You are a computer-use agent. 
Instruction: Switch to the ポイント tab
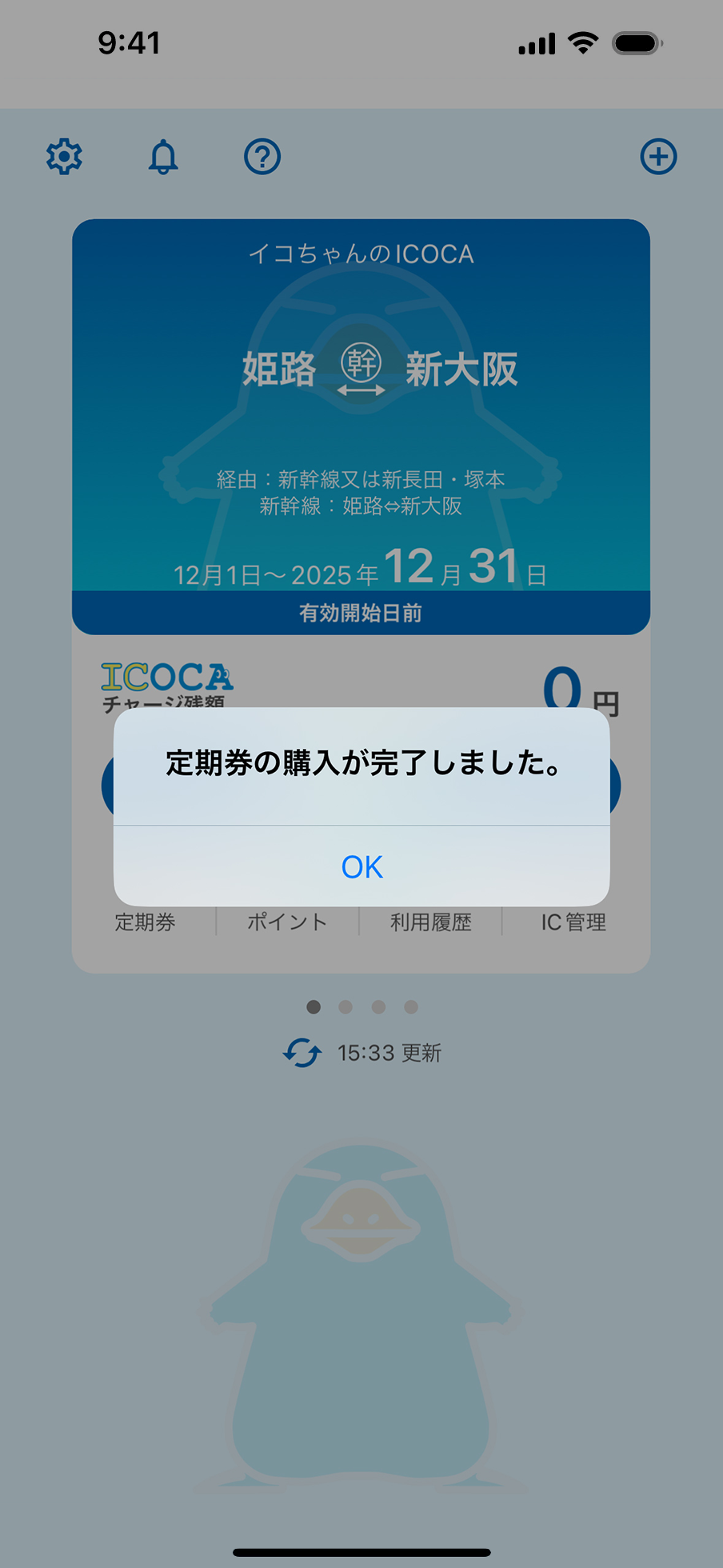286,922
